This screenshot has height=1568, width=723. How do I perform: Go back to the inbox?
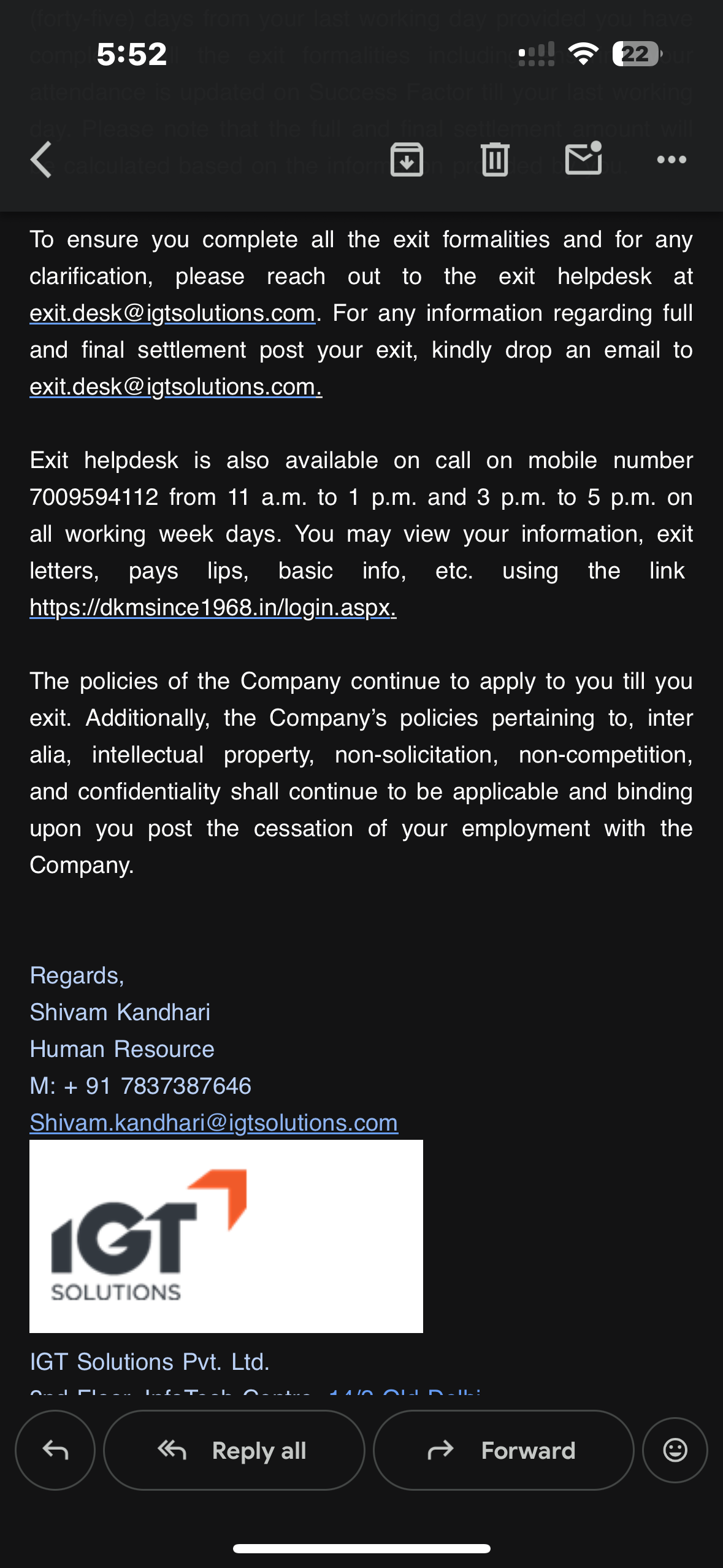(x=42, y=160)
